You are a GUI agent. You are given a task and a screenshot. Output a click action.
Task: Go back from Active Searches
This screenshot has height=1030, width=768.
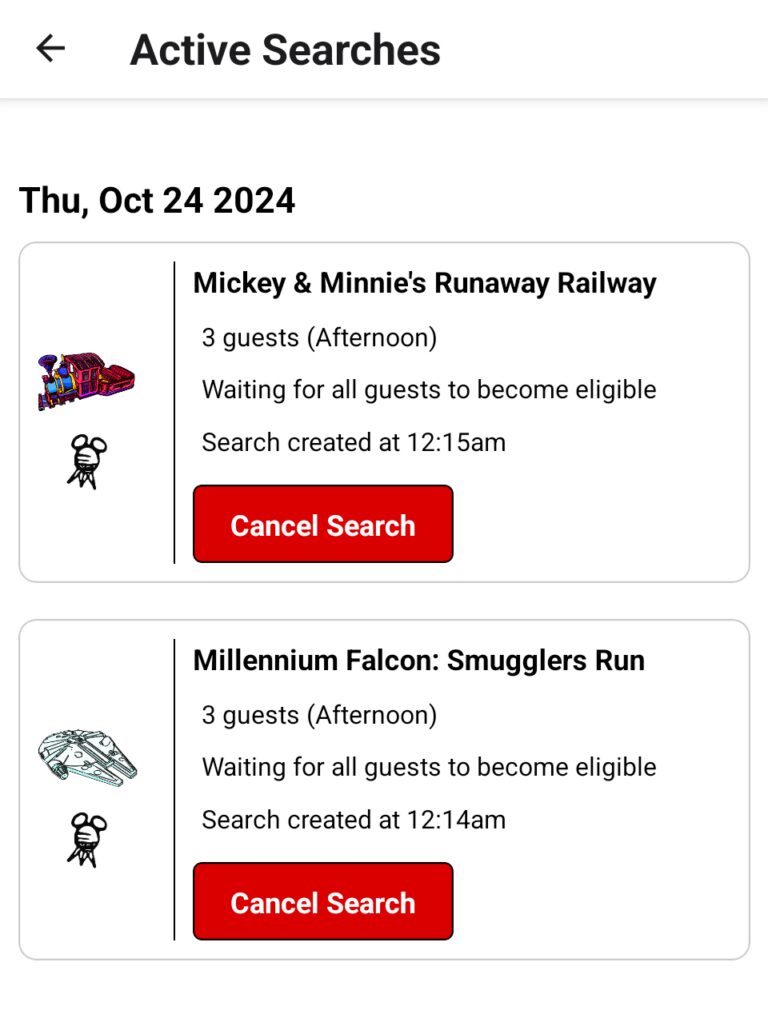pyautogui.click(x=50, y=49)
